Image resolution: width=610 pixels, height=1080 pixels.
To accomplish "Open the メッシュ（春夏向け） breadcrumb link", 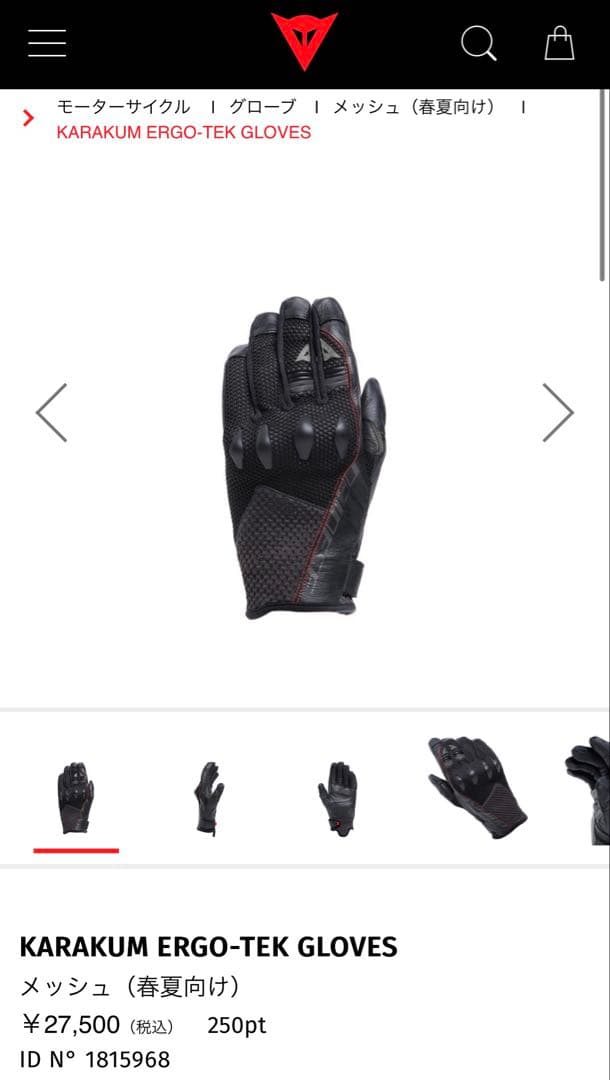I will point(414,107).
